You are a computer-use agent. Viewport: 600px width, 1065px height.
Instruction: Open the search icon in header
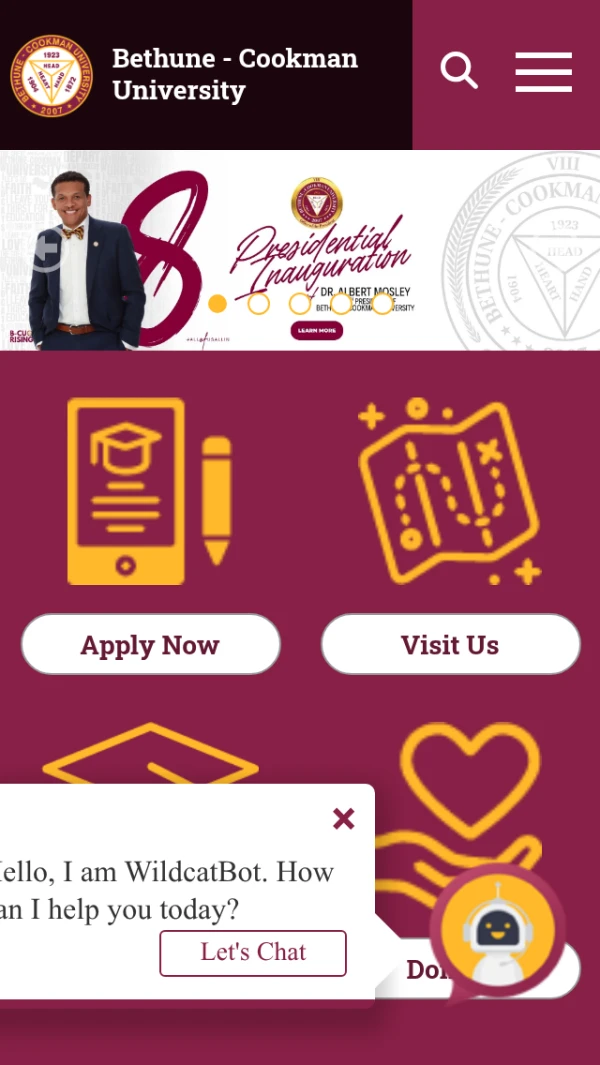459,72
